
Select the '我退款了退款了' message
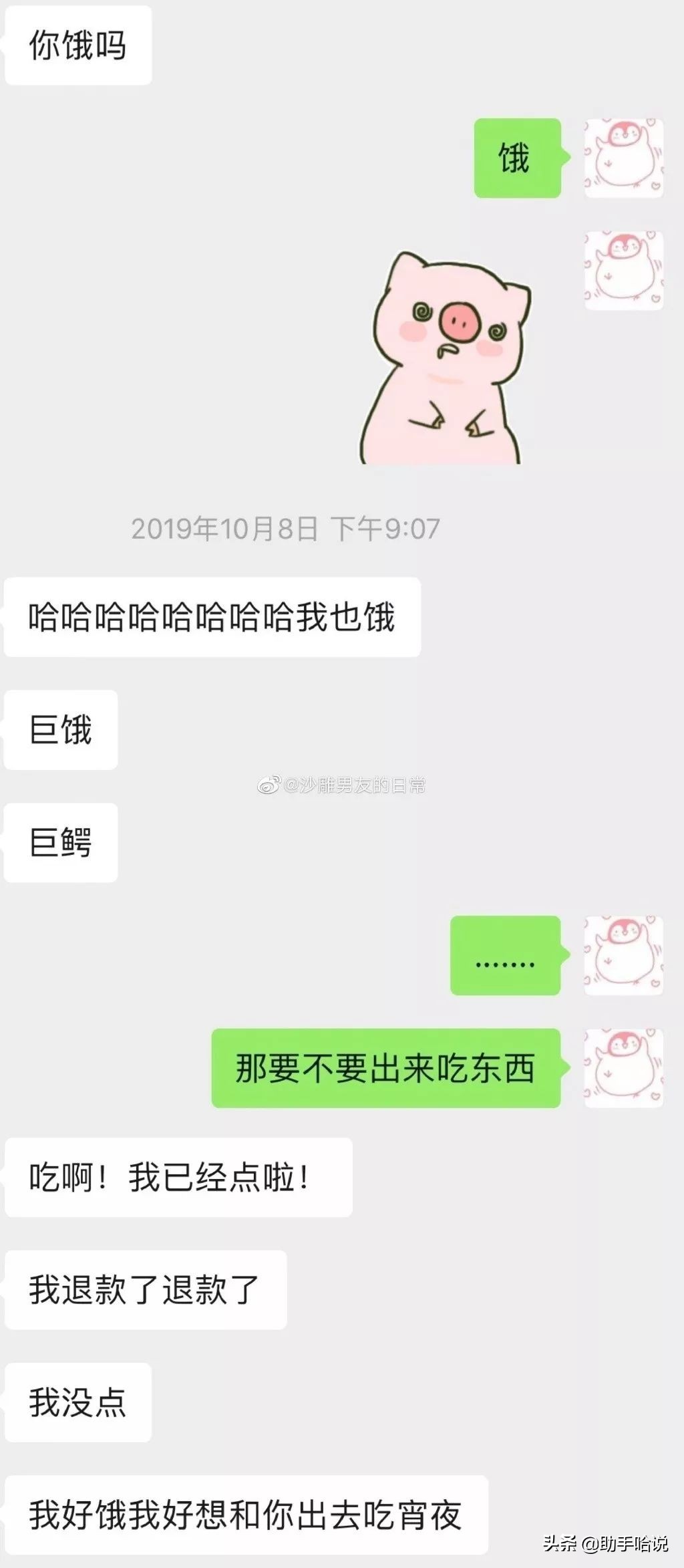146,1289
